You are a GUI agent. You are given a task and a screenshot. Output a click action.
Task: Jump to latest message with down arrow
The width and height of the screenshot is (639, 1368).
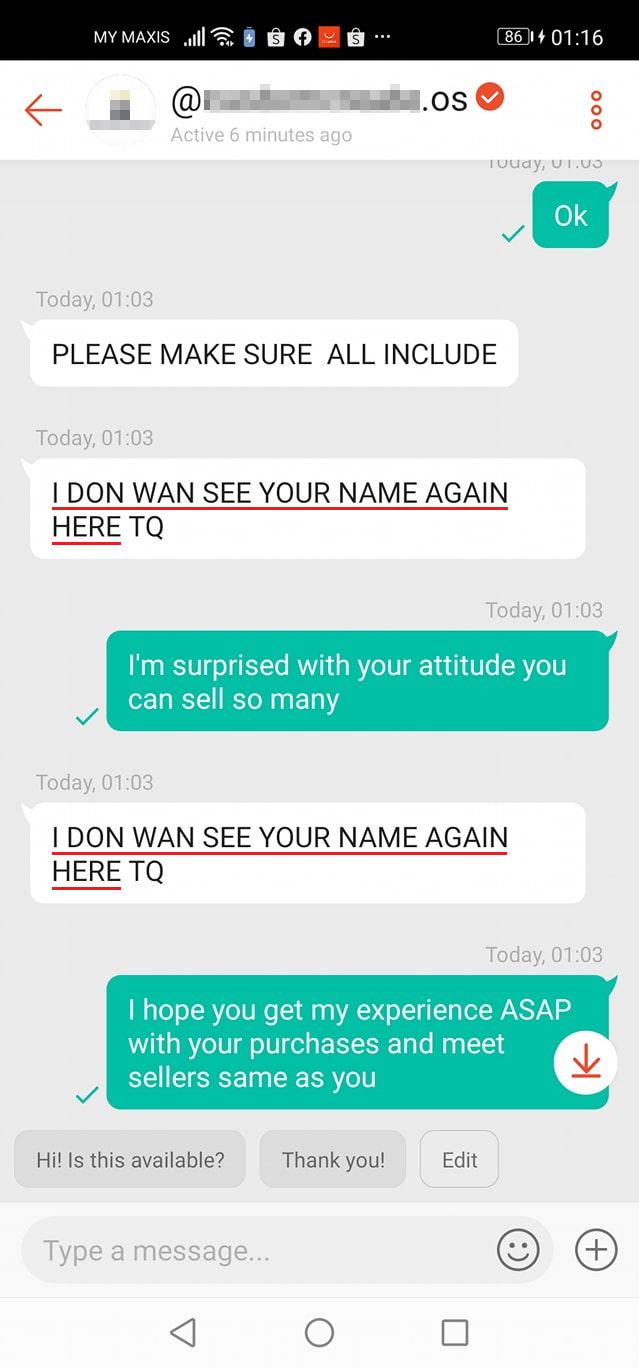(585, 1064)
